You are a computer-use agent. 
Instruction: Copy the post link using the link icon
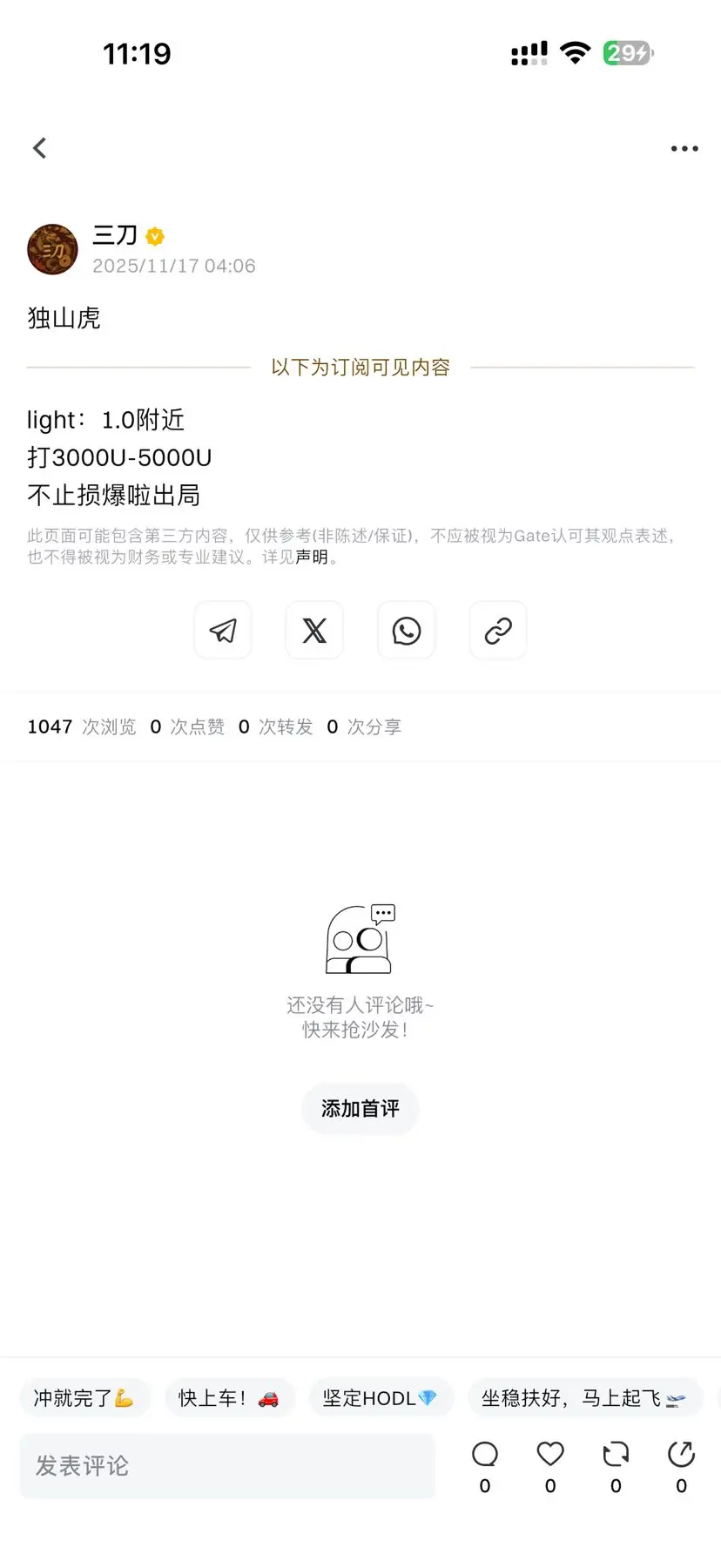coord(497,630)
